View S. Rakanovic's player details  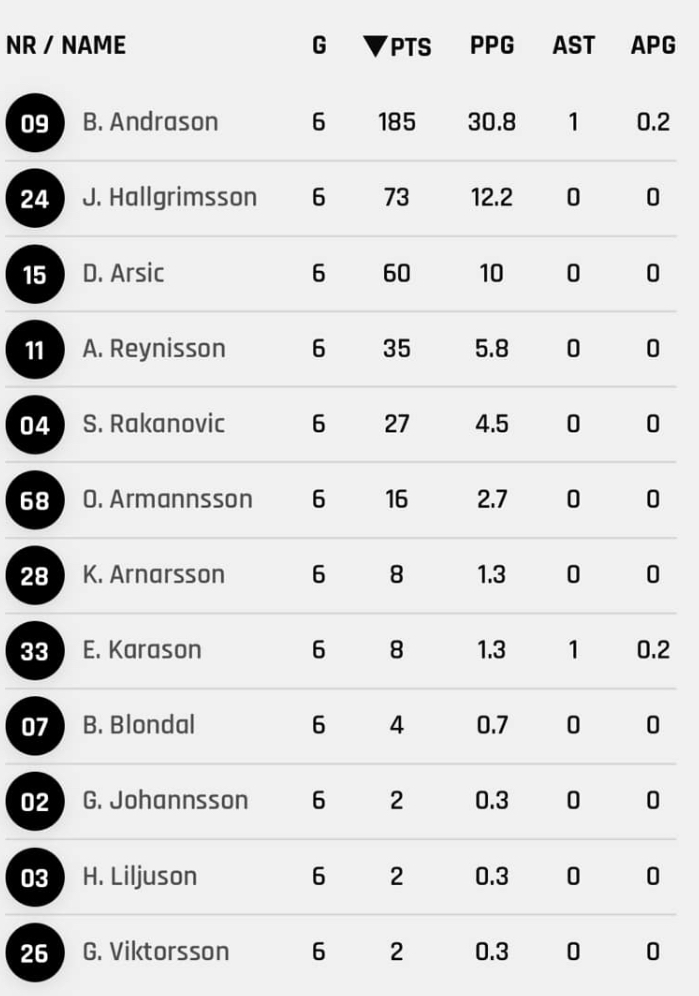tap(153, 423)
